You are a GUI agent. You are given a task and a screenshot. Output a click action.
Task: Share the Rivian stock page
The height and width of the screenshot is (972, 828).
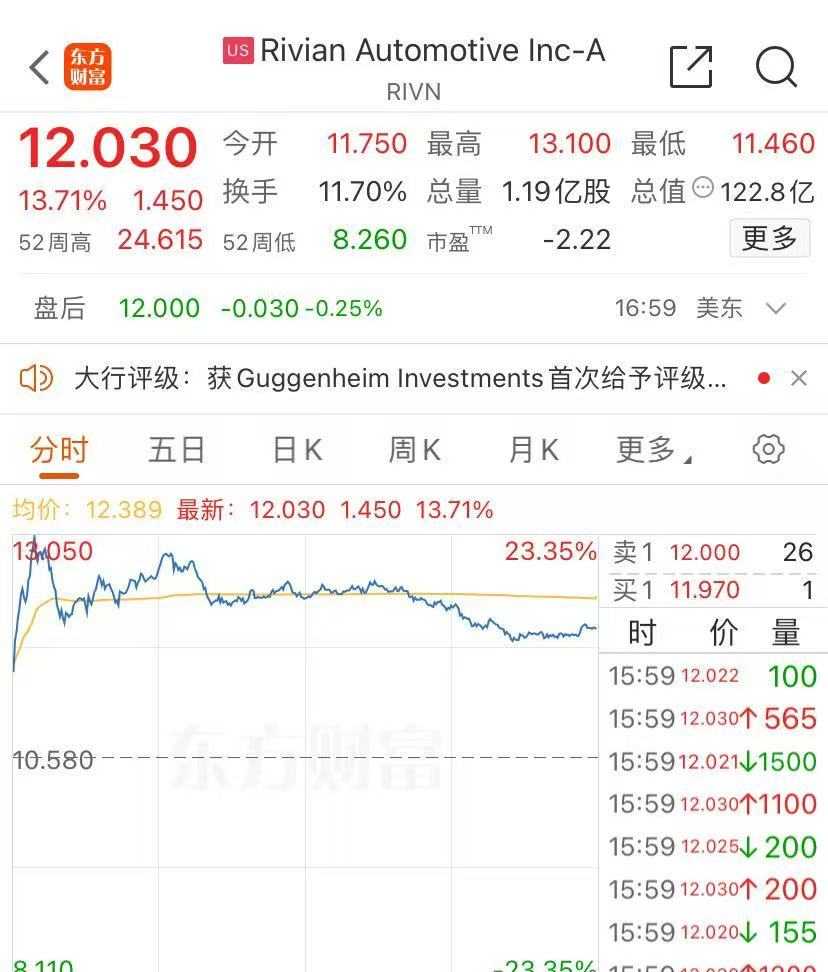point(691,67)
